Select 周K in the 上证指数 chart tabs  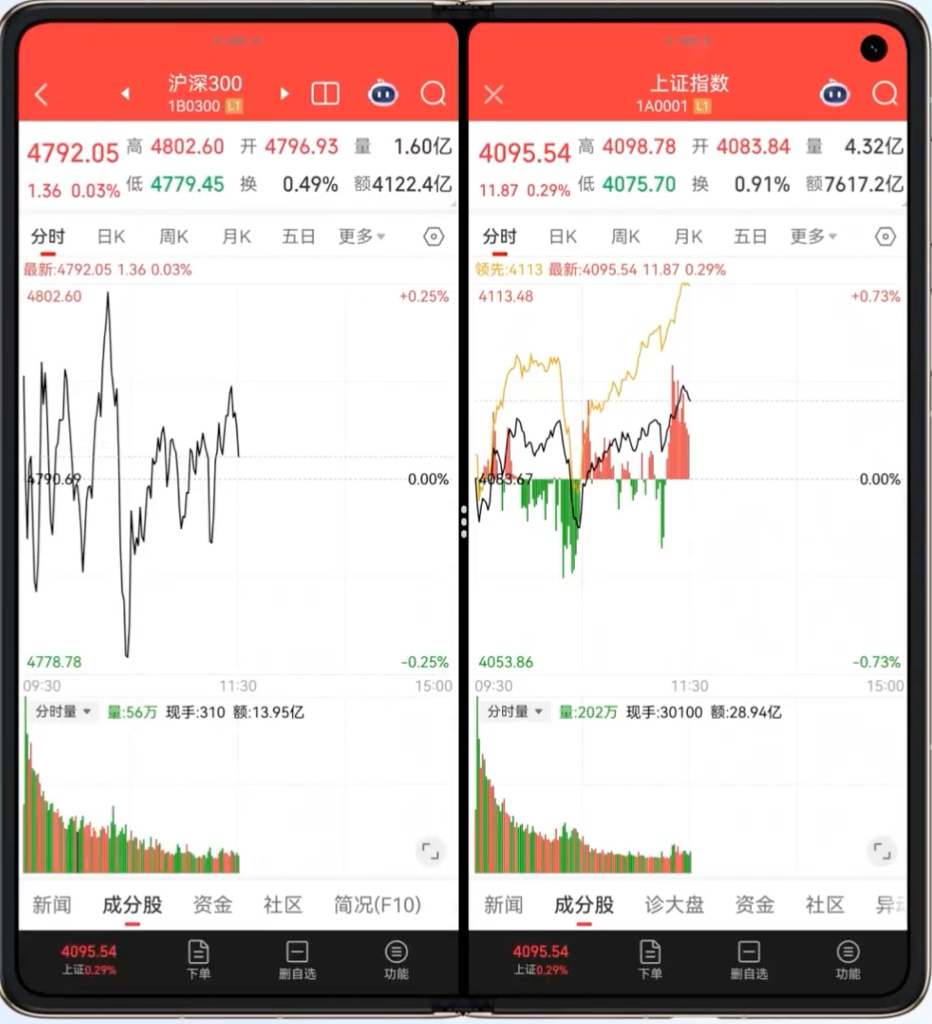(625, 236)
